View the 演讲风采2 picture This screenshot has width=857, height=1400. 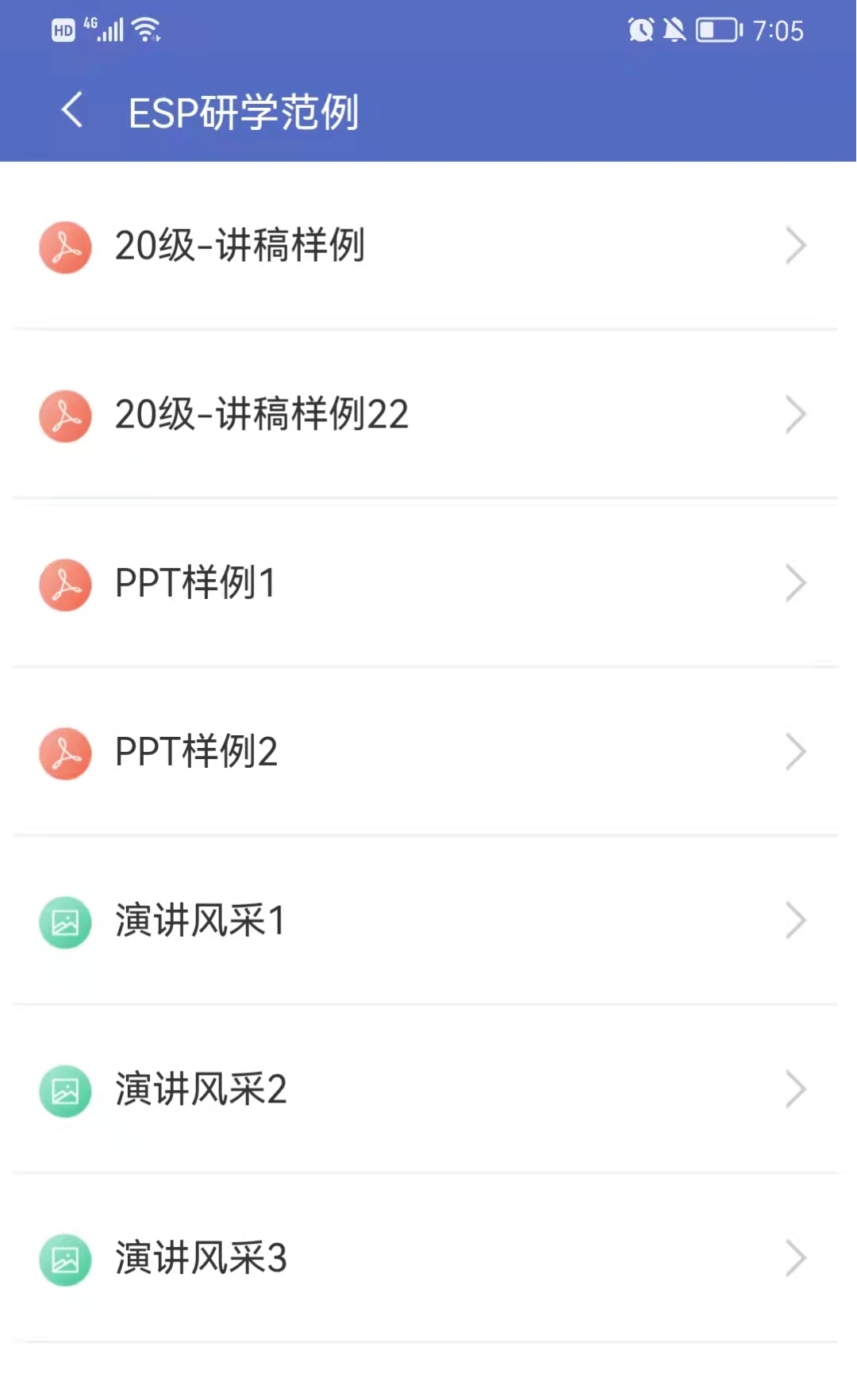click(428, 1090)
